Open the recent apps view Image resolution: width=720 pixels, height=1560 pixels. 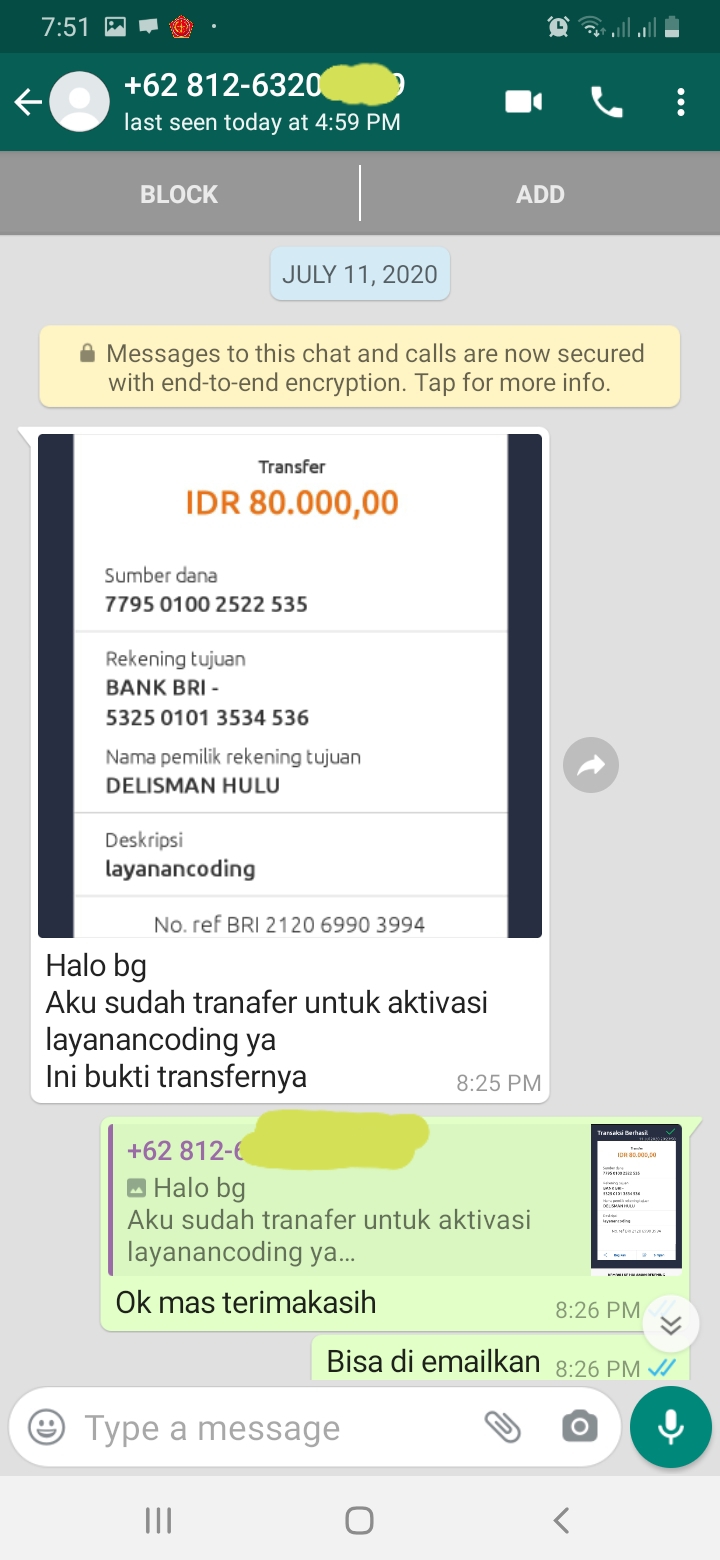pyautogui.click(x=158, y=1521)
